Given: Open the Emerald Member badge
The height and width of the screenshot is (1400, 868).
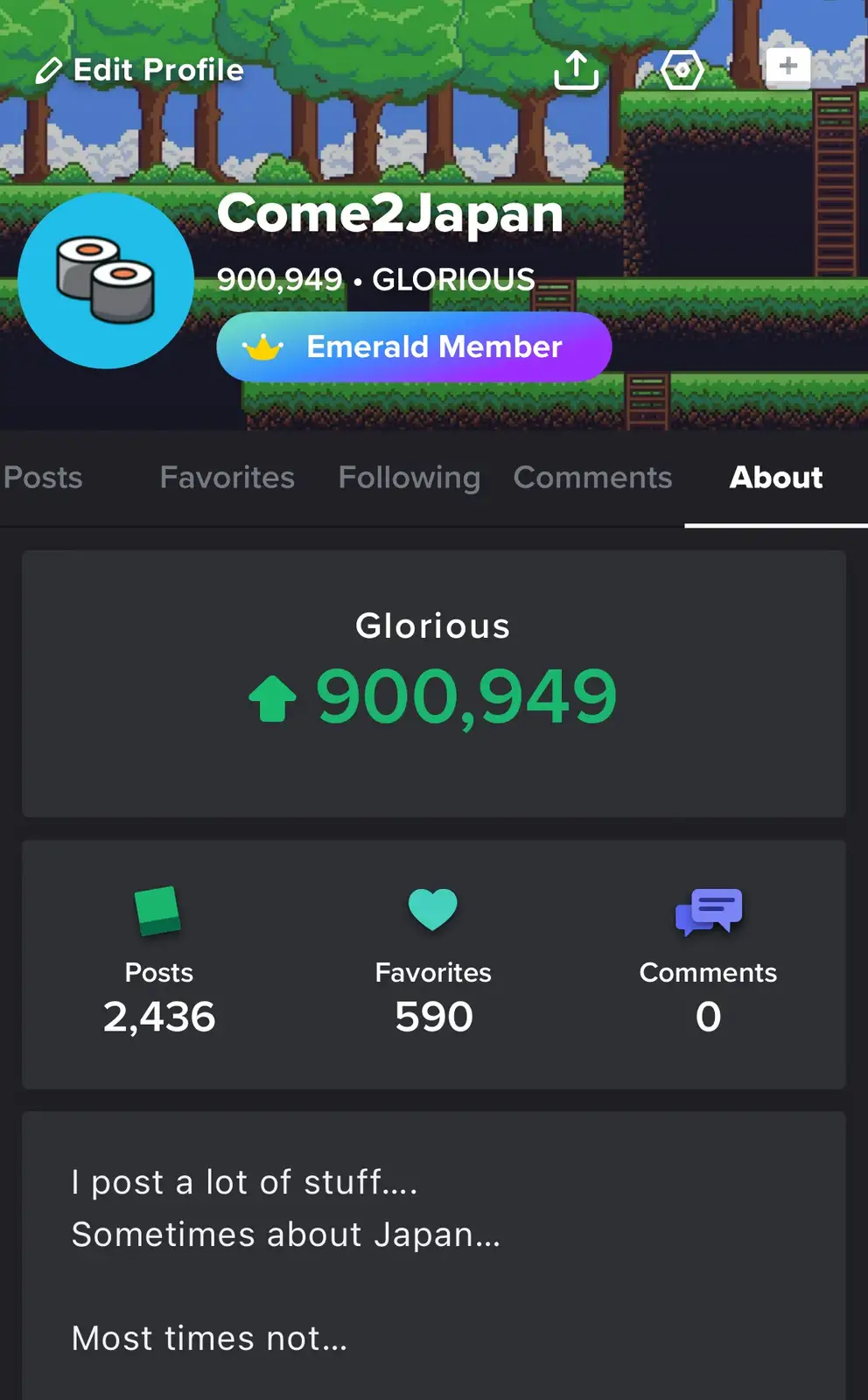Looking at the screenshot, I should pos(414,347).
